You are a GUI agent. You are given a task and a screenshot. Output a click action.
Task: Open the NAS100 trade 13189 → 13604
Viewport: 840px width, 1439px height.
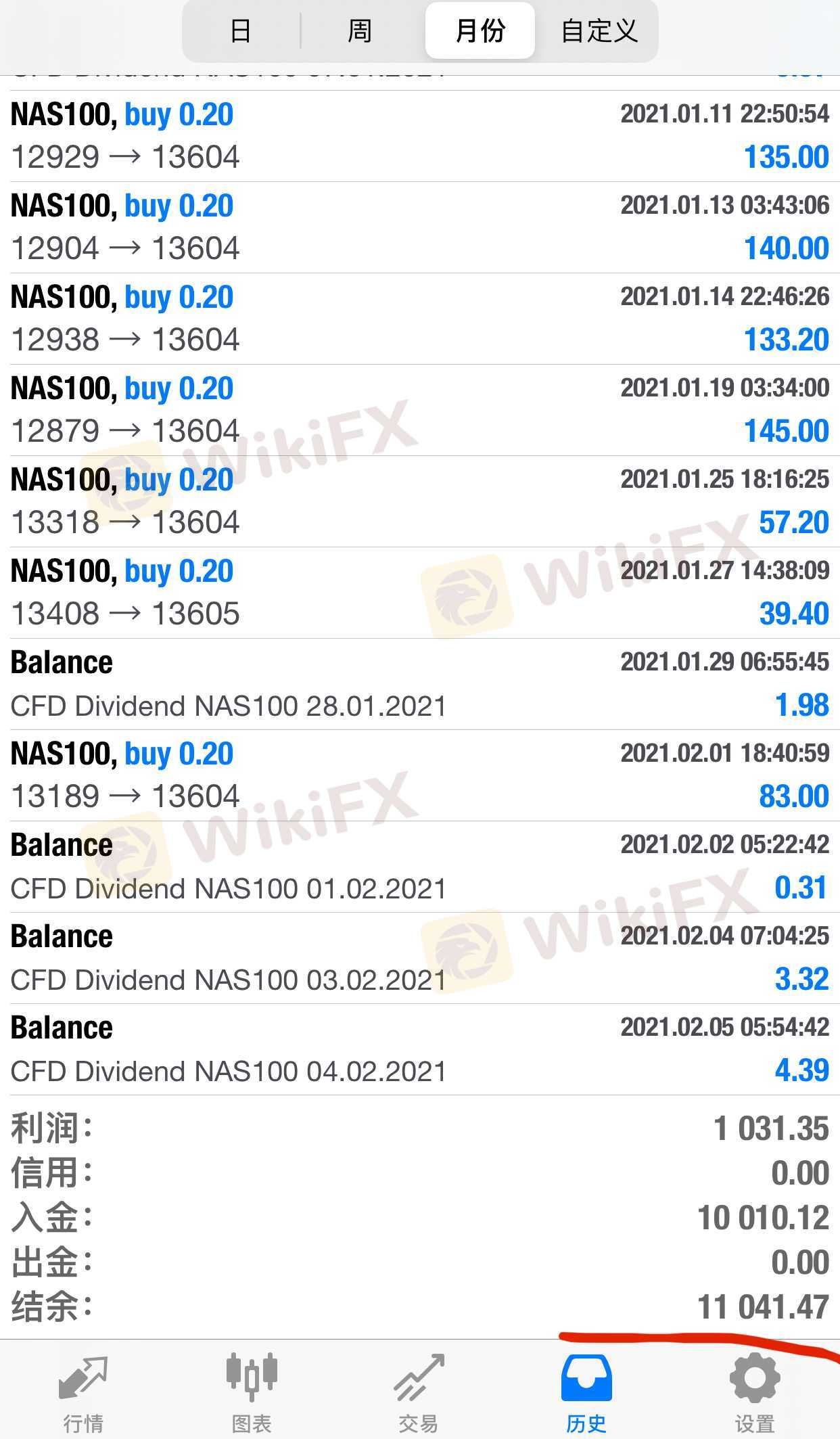tap(419, 775)
